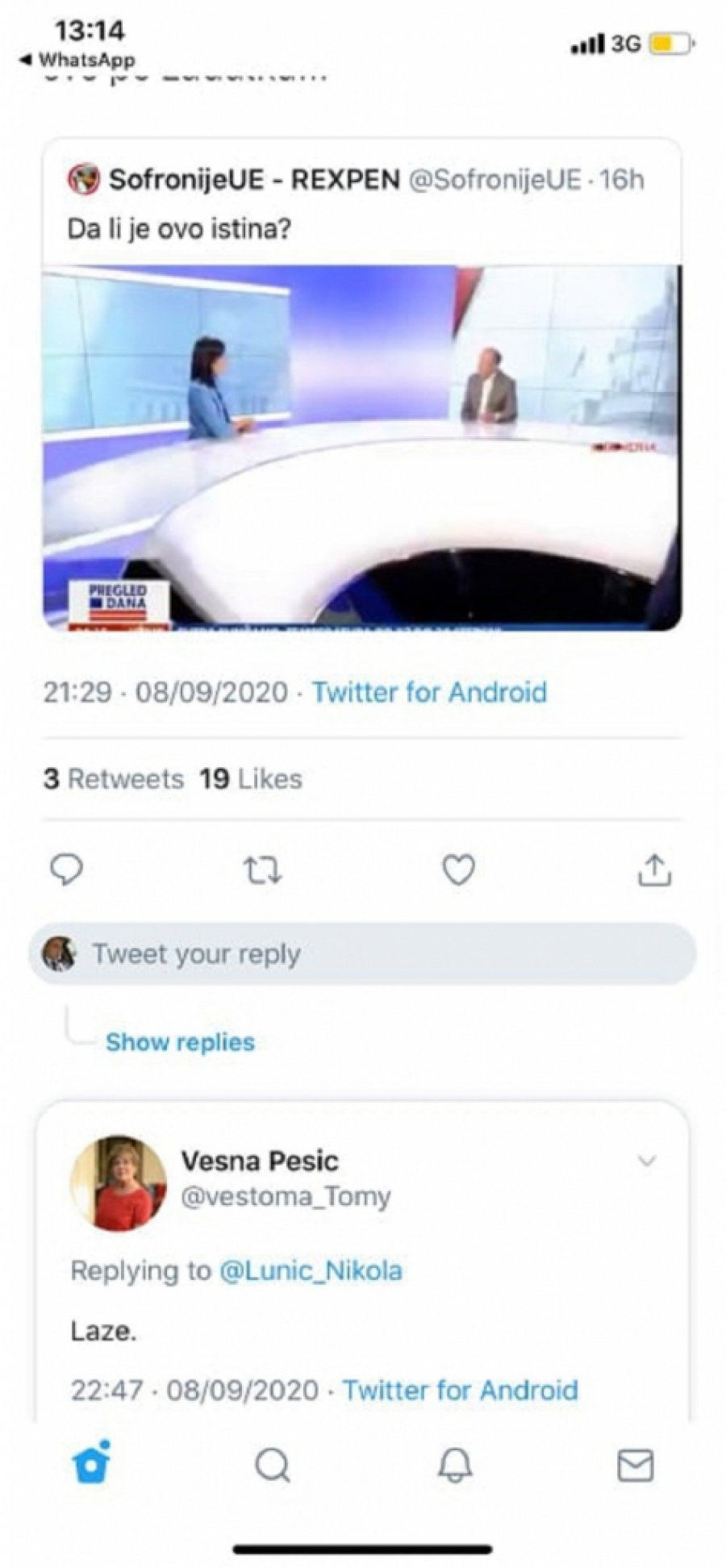Open the Notifications bell tab
Image resolution: width=726 pixels, height=1568 pixels.
[454, 1464]
